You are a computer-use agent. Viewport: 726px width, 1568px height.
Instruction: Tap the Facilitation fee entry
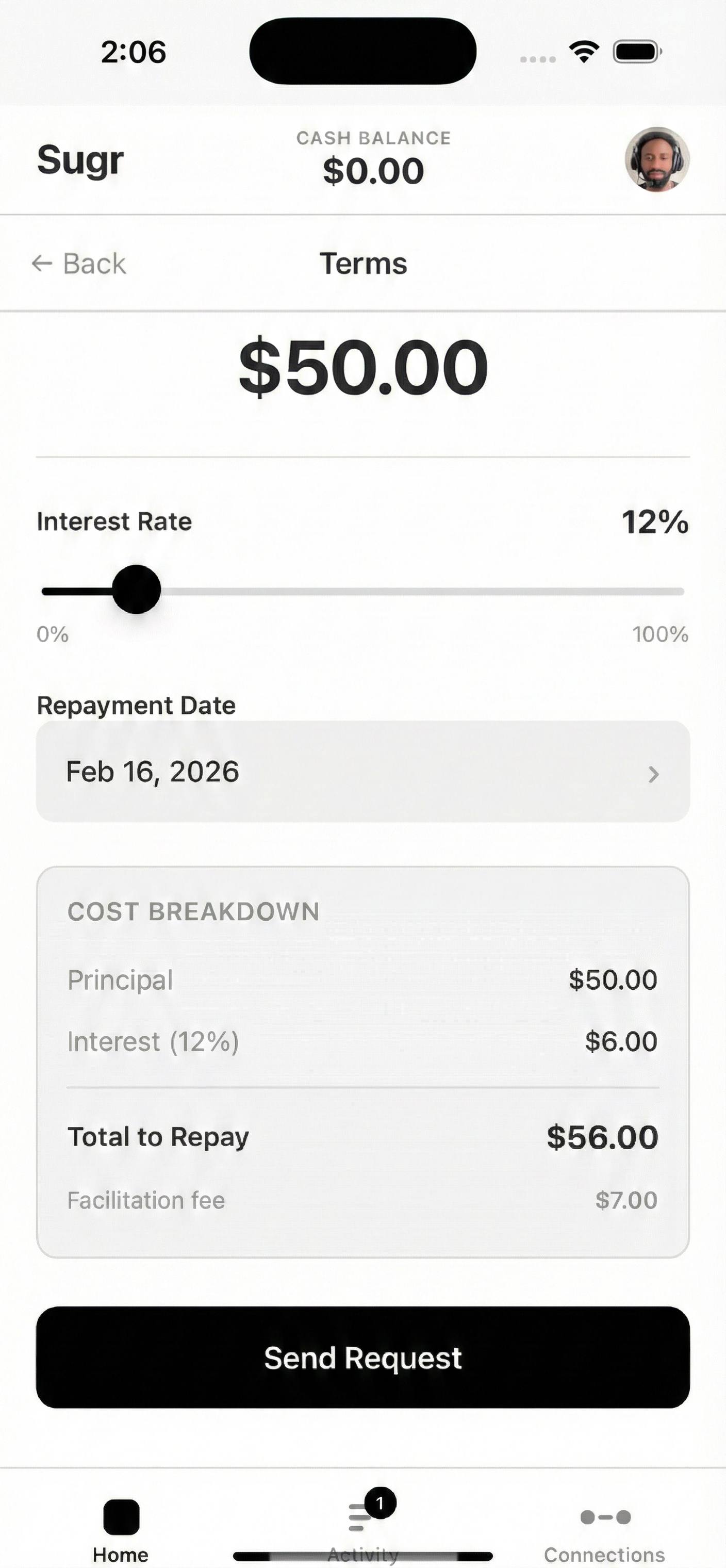364,1199
